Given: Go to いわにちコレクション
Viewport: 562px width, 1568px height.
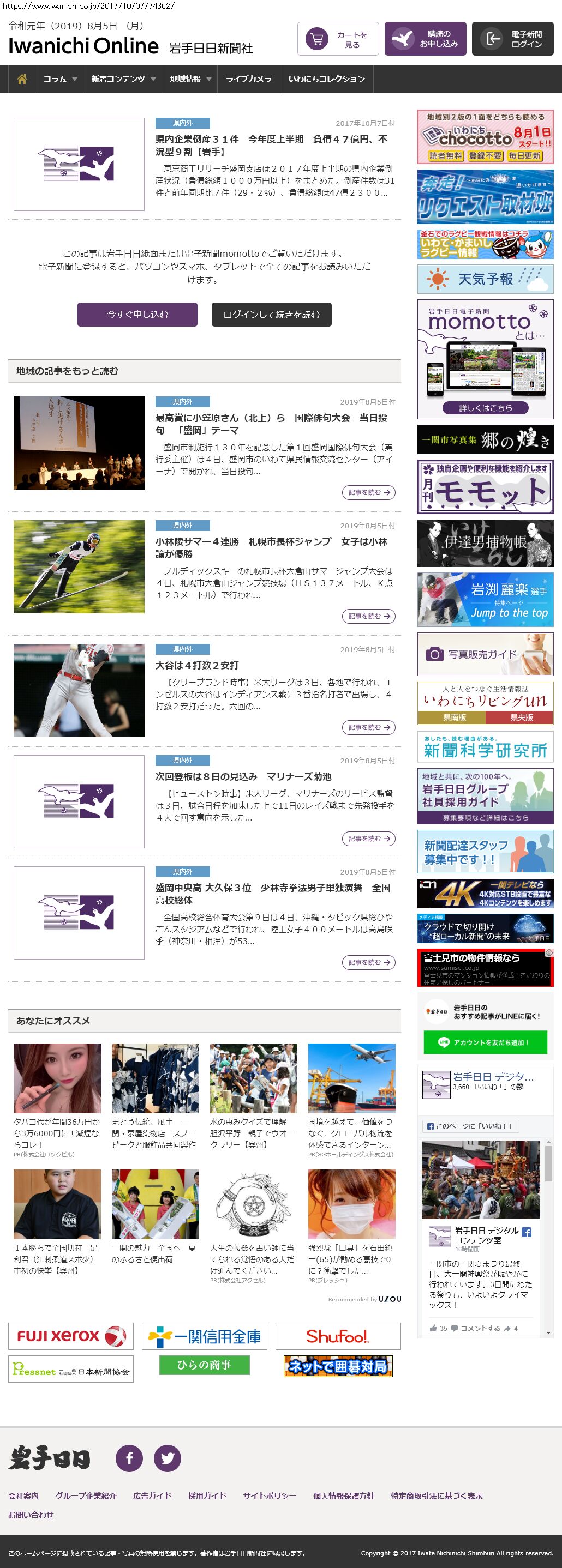Looking at the screenshot, I should click(326, 79).
